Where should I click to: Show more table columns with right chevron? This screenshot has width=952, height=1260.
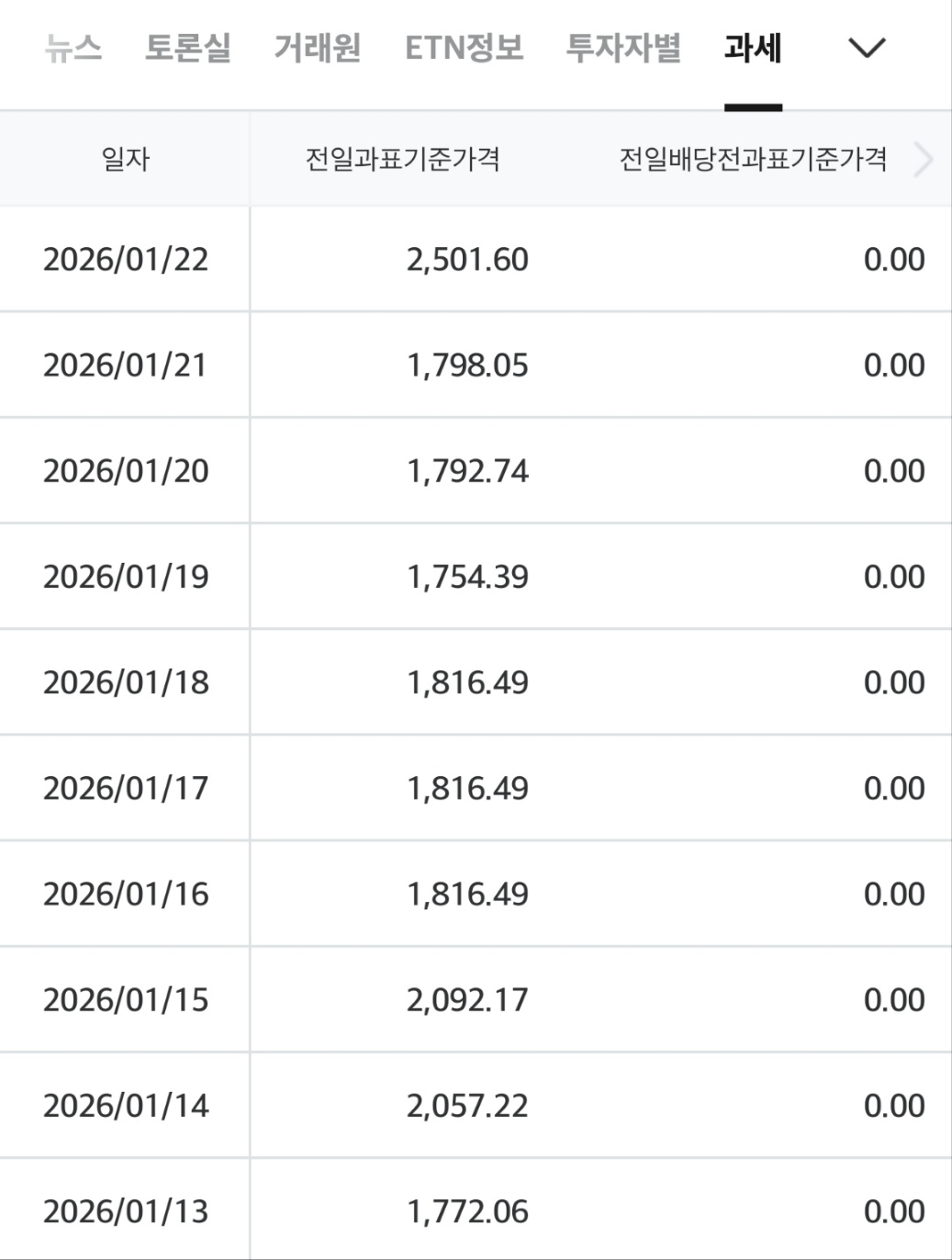tap(924, 160)
